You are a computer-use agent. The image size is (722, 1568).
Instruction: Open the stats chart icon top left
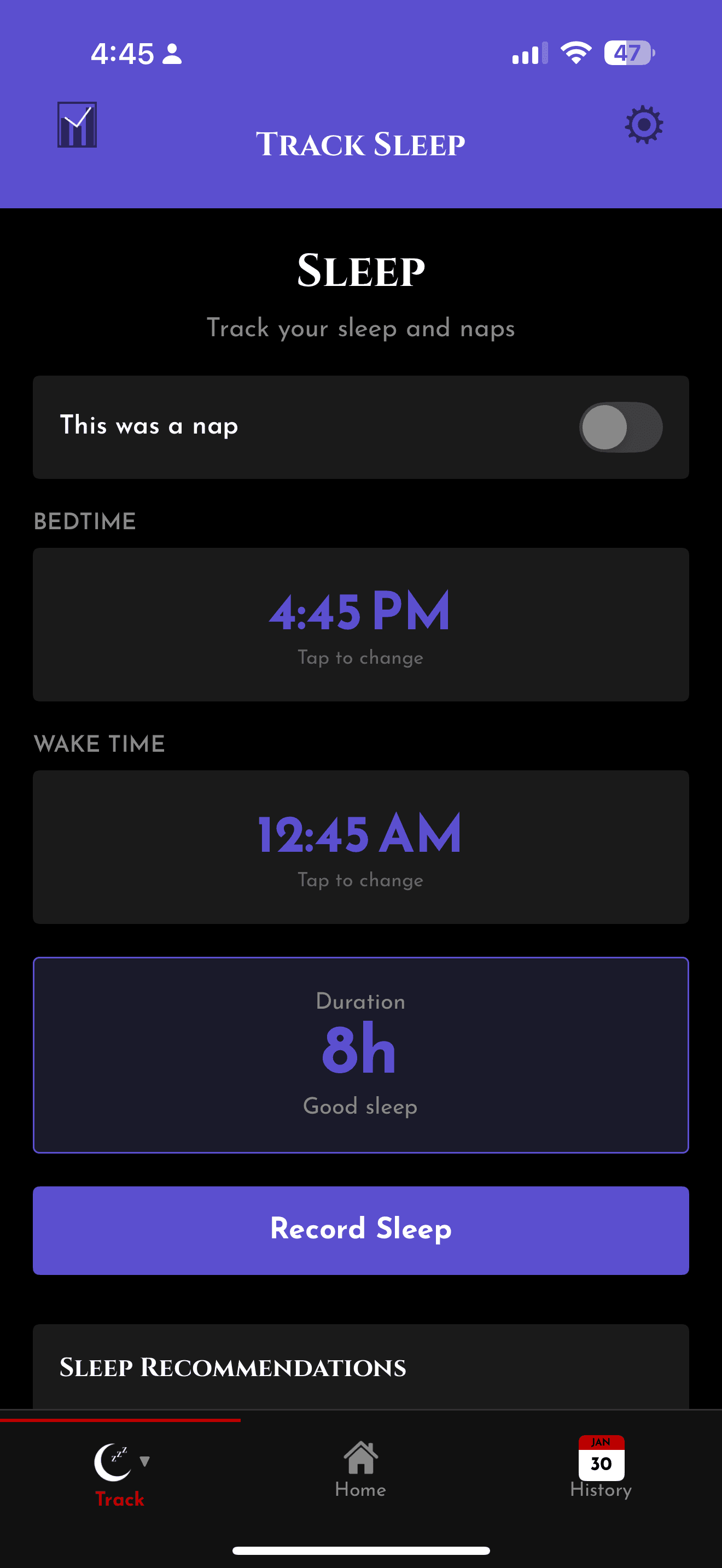pos(76,125)
